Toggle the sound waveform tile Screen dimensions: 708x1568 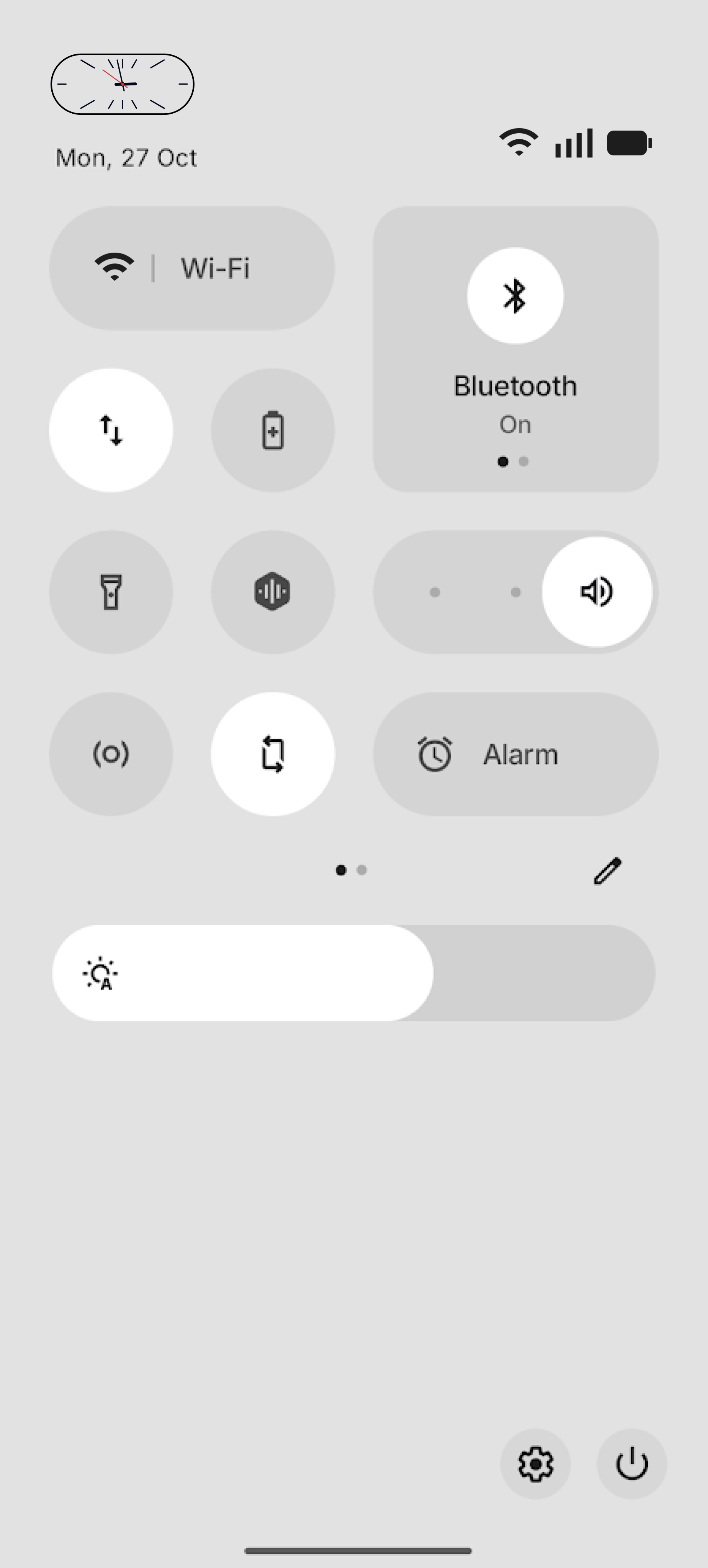(x=273, y=592)
